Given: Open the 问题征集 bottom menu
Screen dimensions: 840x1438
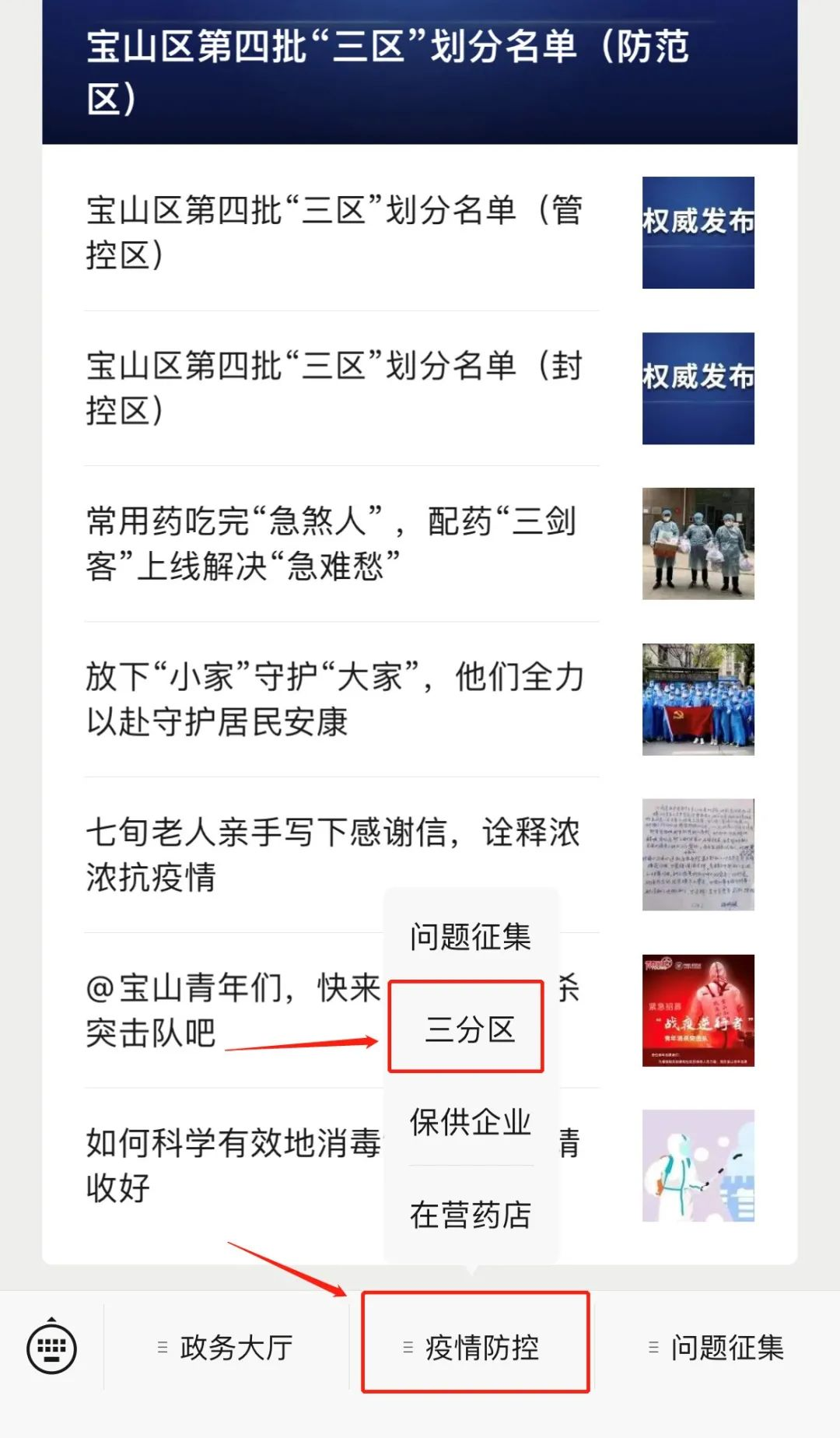Looking at the screenshot, I should click(x=717, y=1349).
